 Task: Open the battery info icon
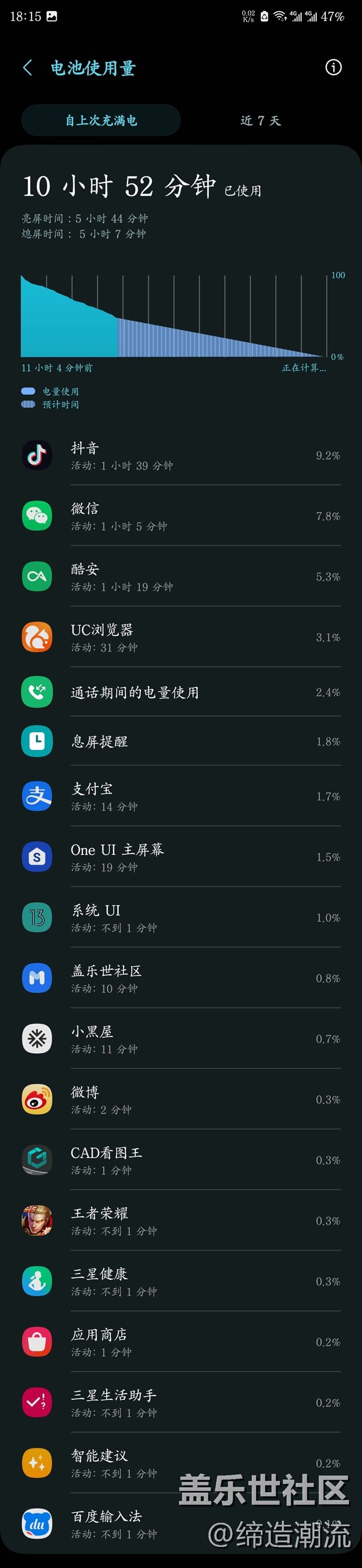click(332, 67)
